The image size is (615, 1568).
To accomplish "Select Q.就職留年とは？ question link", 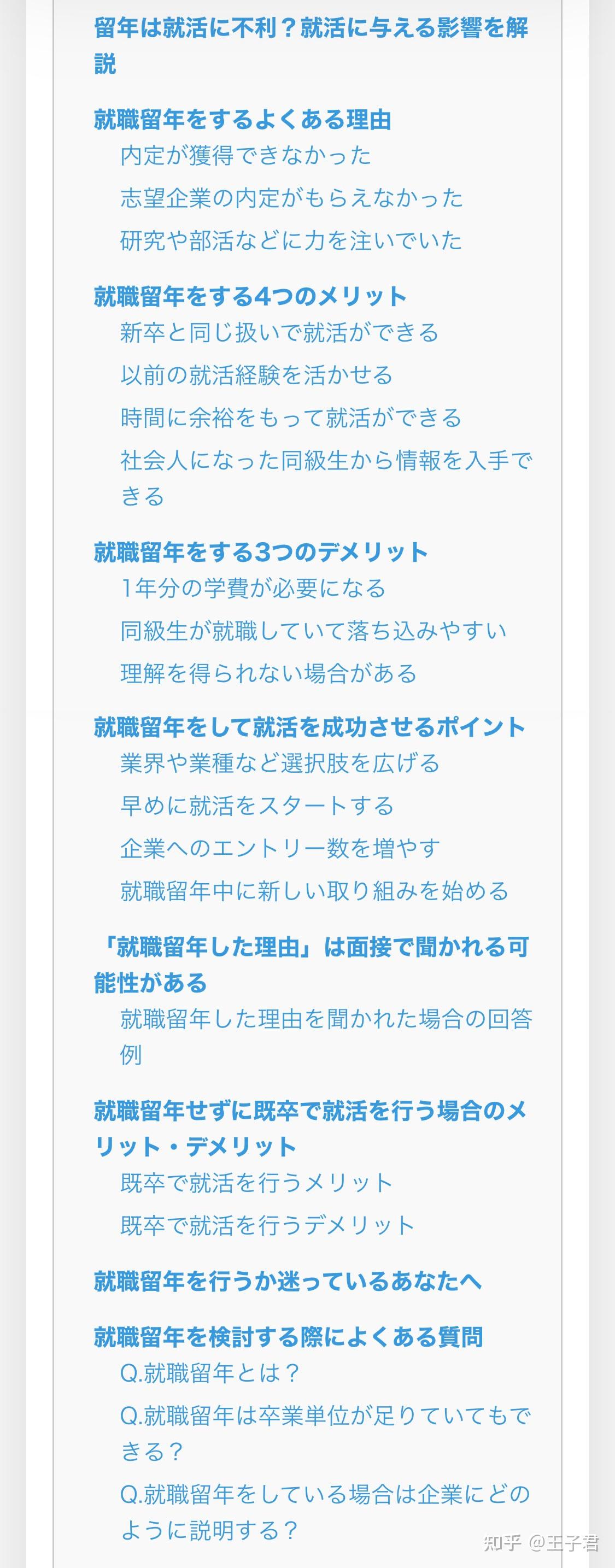I will [x=210, y=1373].
